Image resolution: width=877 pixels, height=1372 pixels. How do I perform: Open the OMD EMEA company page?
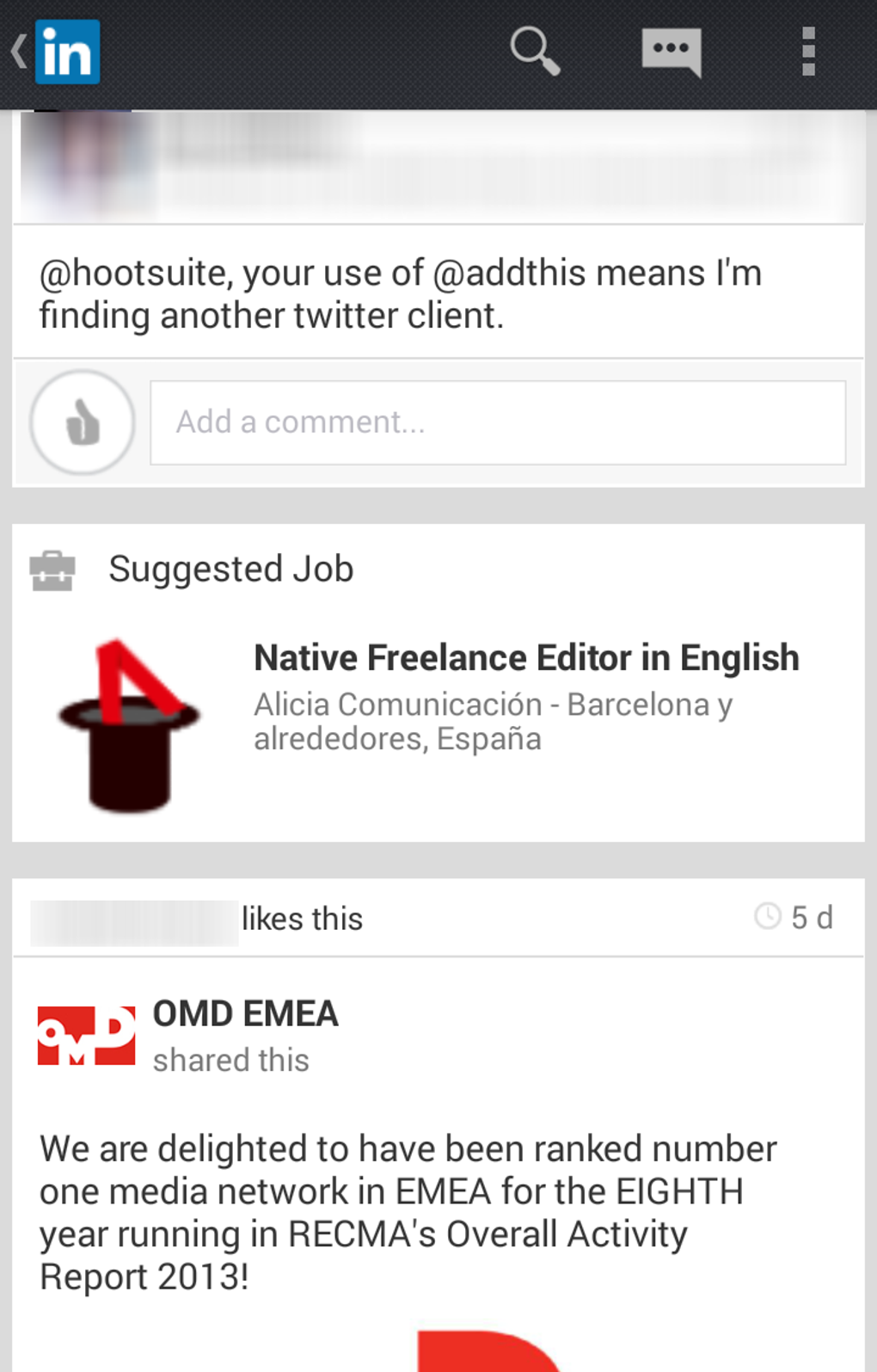(245, 1014)
